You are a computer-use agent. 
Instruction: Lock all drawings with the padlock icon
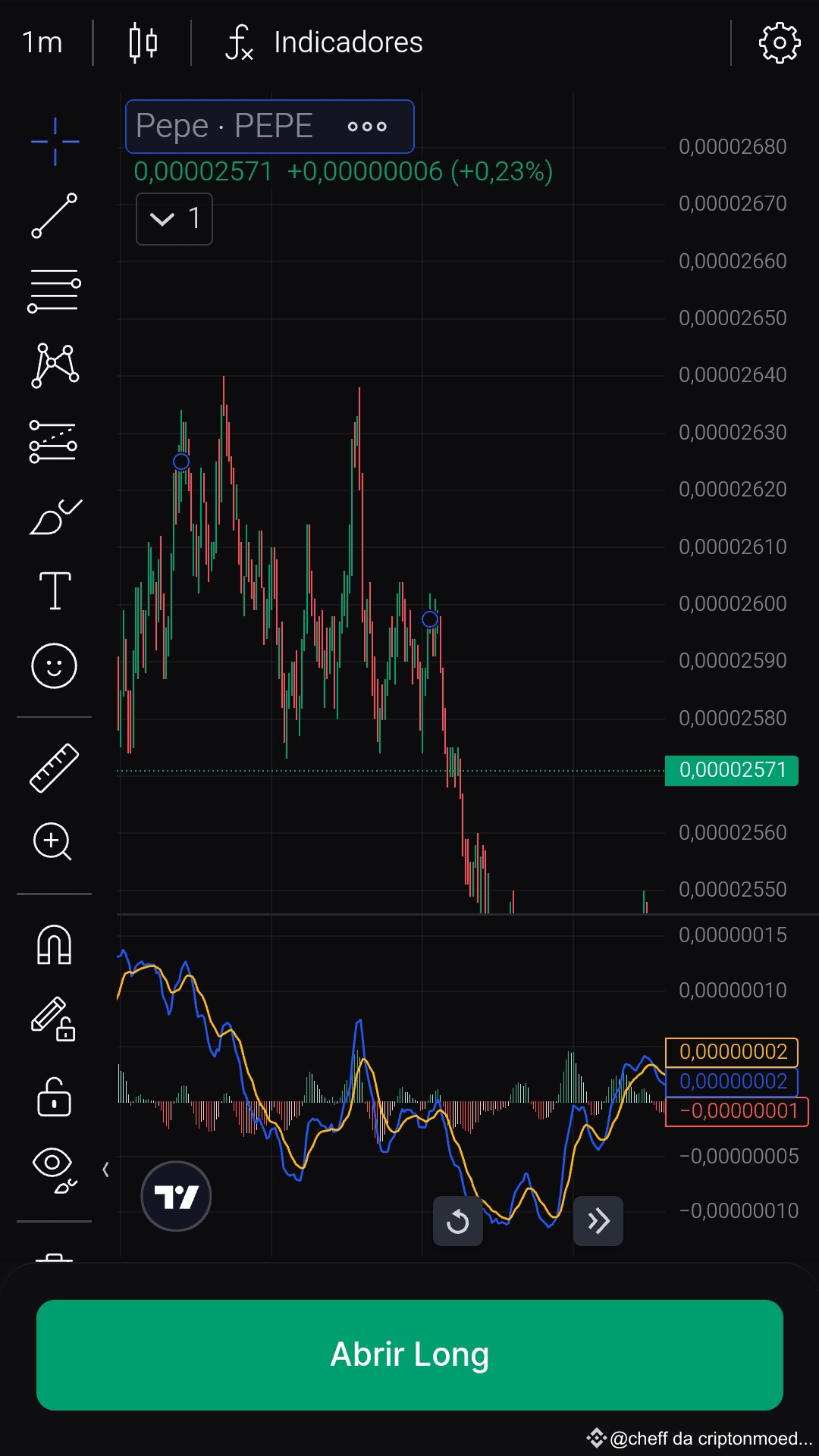[x=54, y=1094]
